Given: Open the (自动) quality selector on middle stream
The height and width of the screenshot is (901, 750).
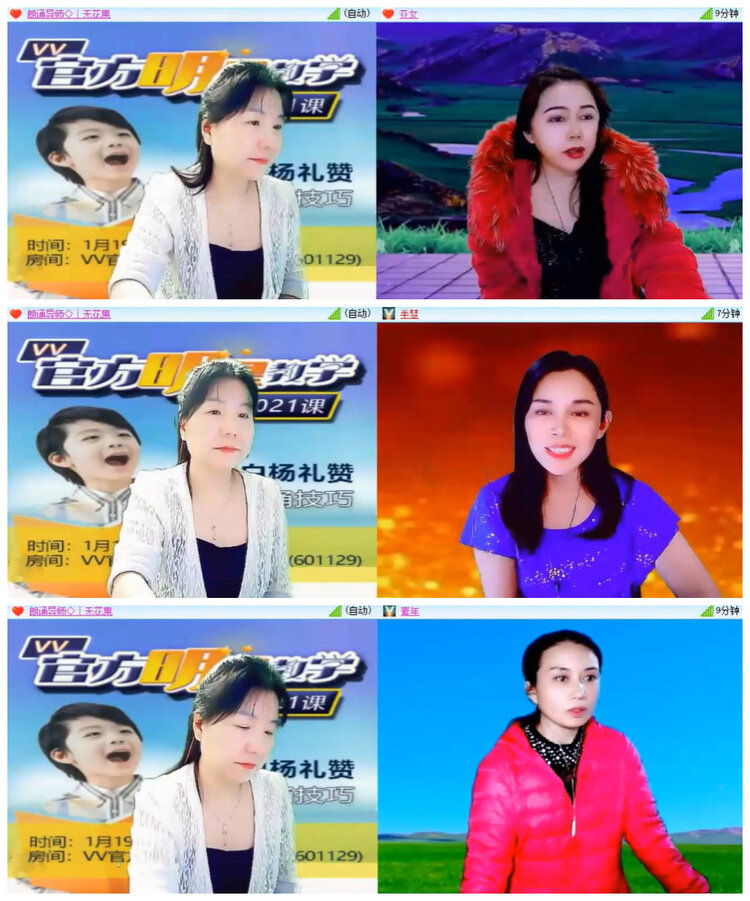Looking at the screenshot, I should (x=356, y=315).
